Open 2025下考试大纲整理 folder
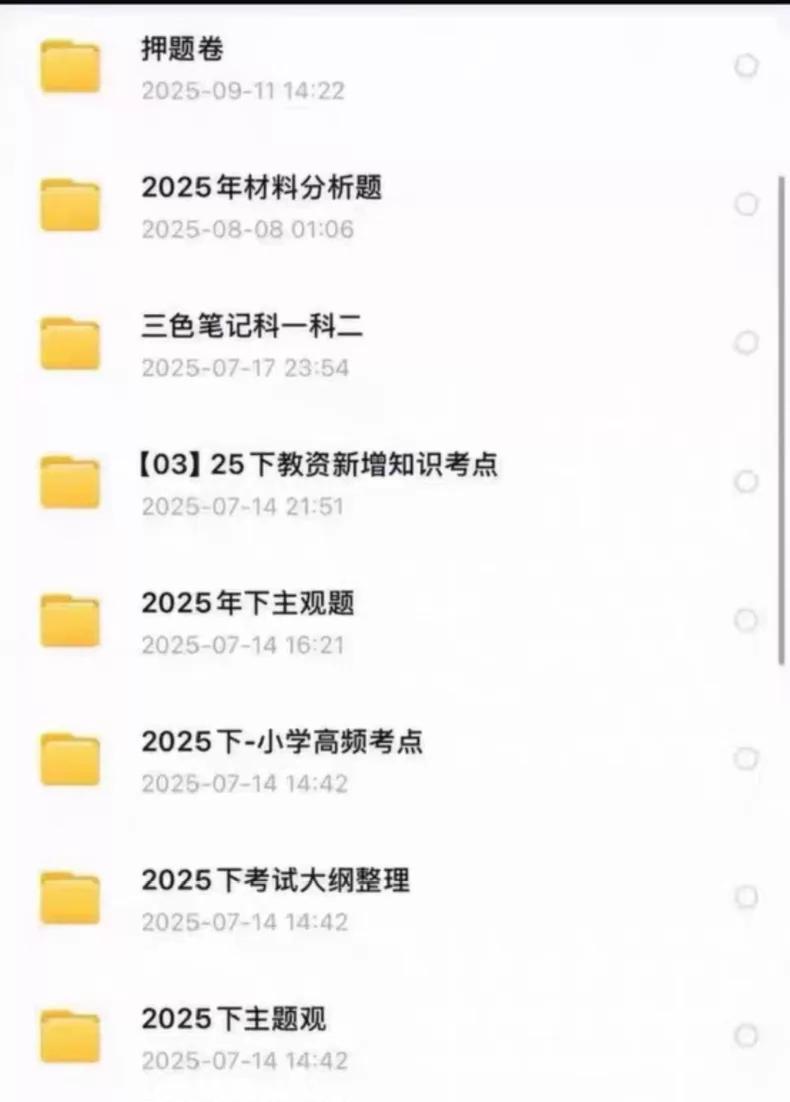 point(275,881)
